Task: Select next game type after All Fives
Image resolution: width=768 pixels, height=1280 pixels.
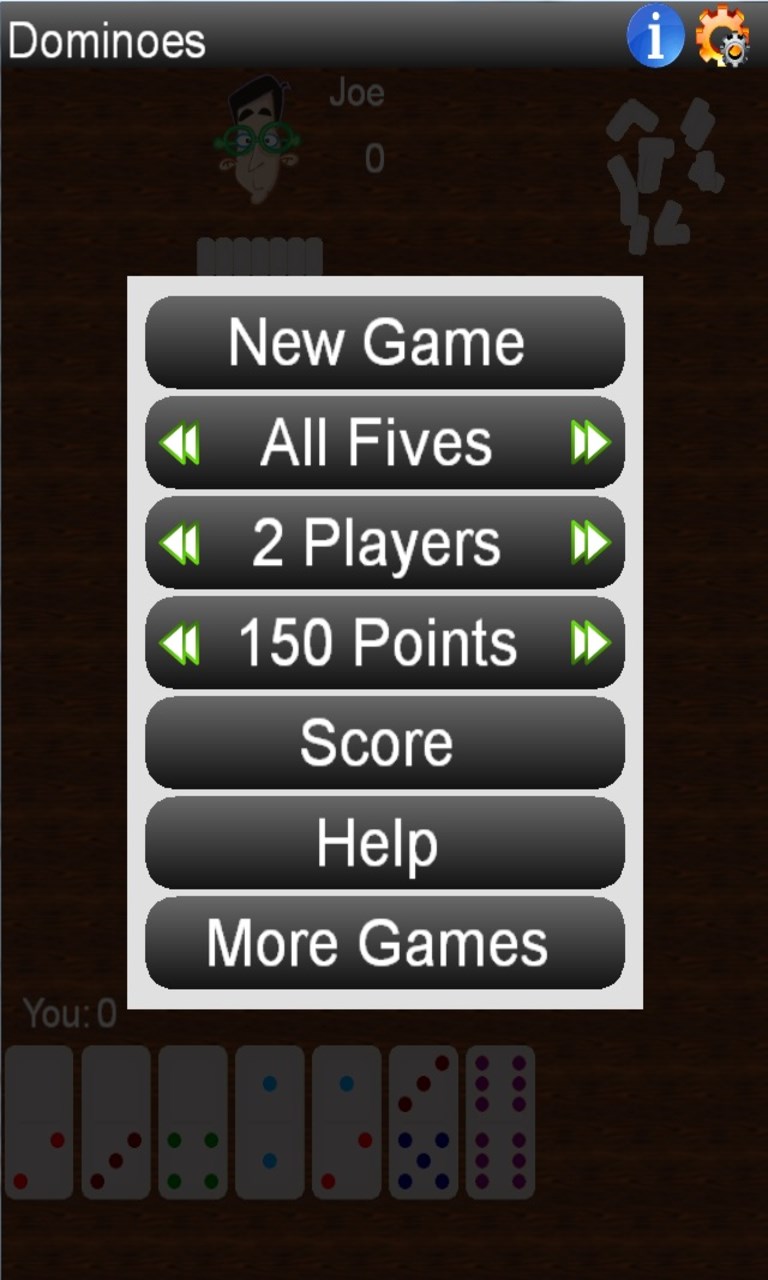Action: point(590,442)
